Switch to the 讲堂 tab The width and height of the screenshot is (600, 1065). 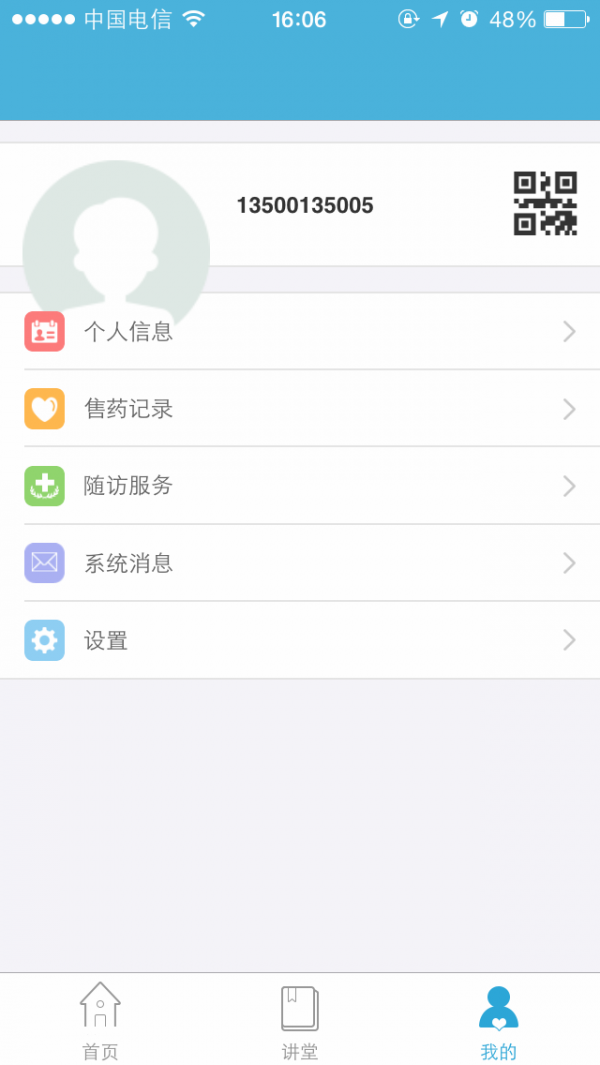tap(300, 1020)
